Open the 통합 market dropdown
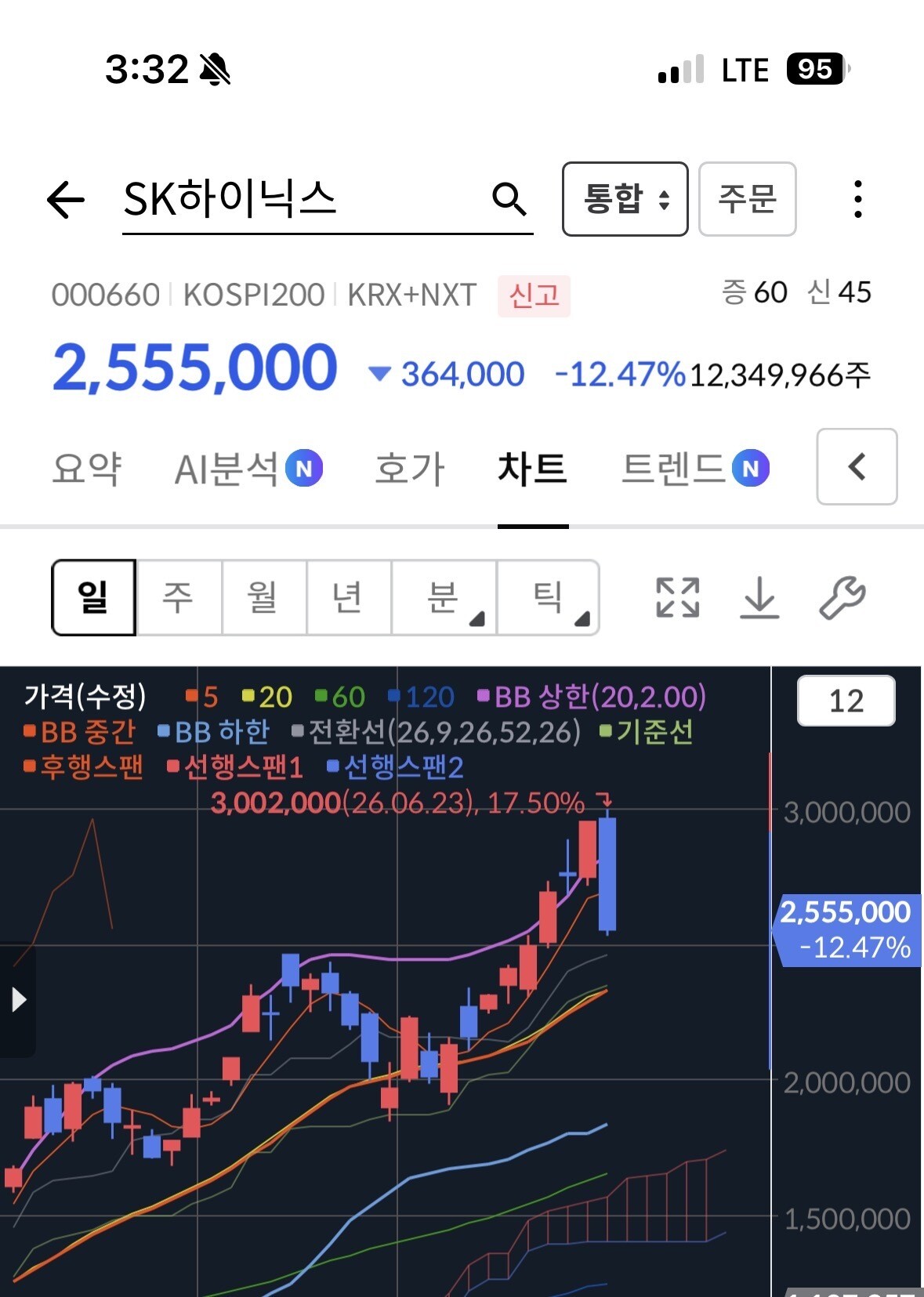Screen dimensions: 924x1297 (625, 199)
